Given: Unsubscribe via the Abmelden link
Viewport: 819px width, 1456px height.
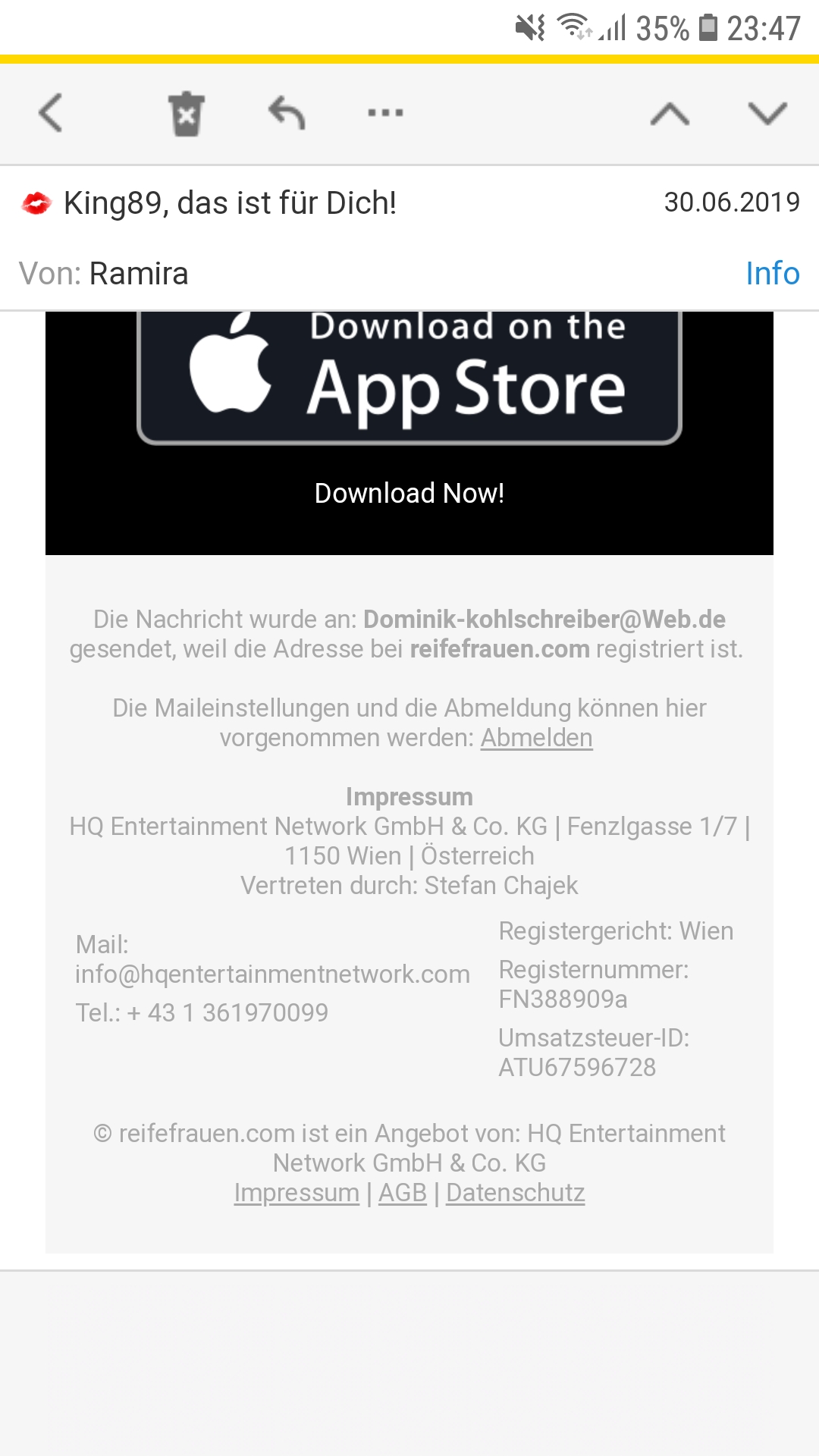Looking at the screenshot, I should [536, 738].
